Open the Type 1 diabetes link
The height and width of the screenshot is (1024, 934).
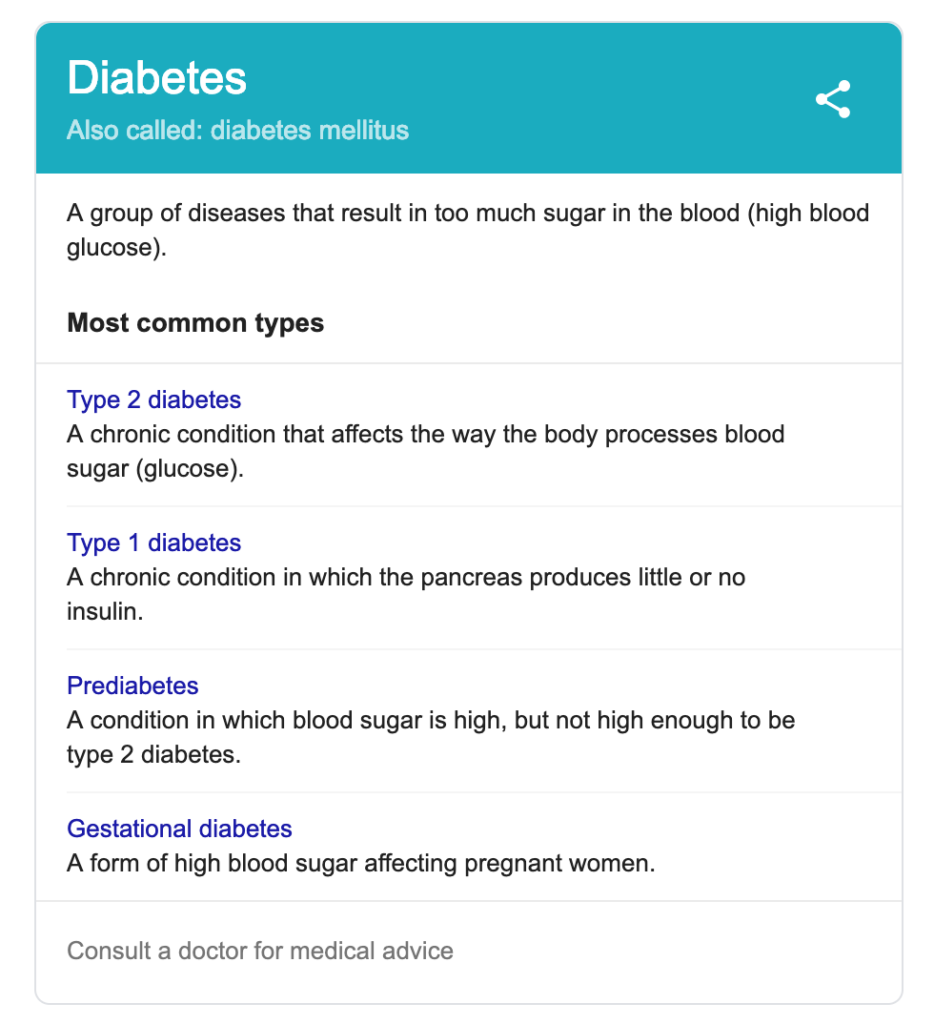pyautogui.click(x=153, y=543)
